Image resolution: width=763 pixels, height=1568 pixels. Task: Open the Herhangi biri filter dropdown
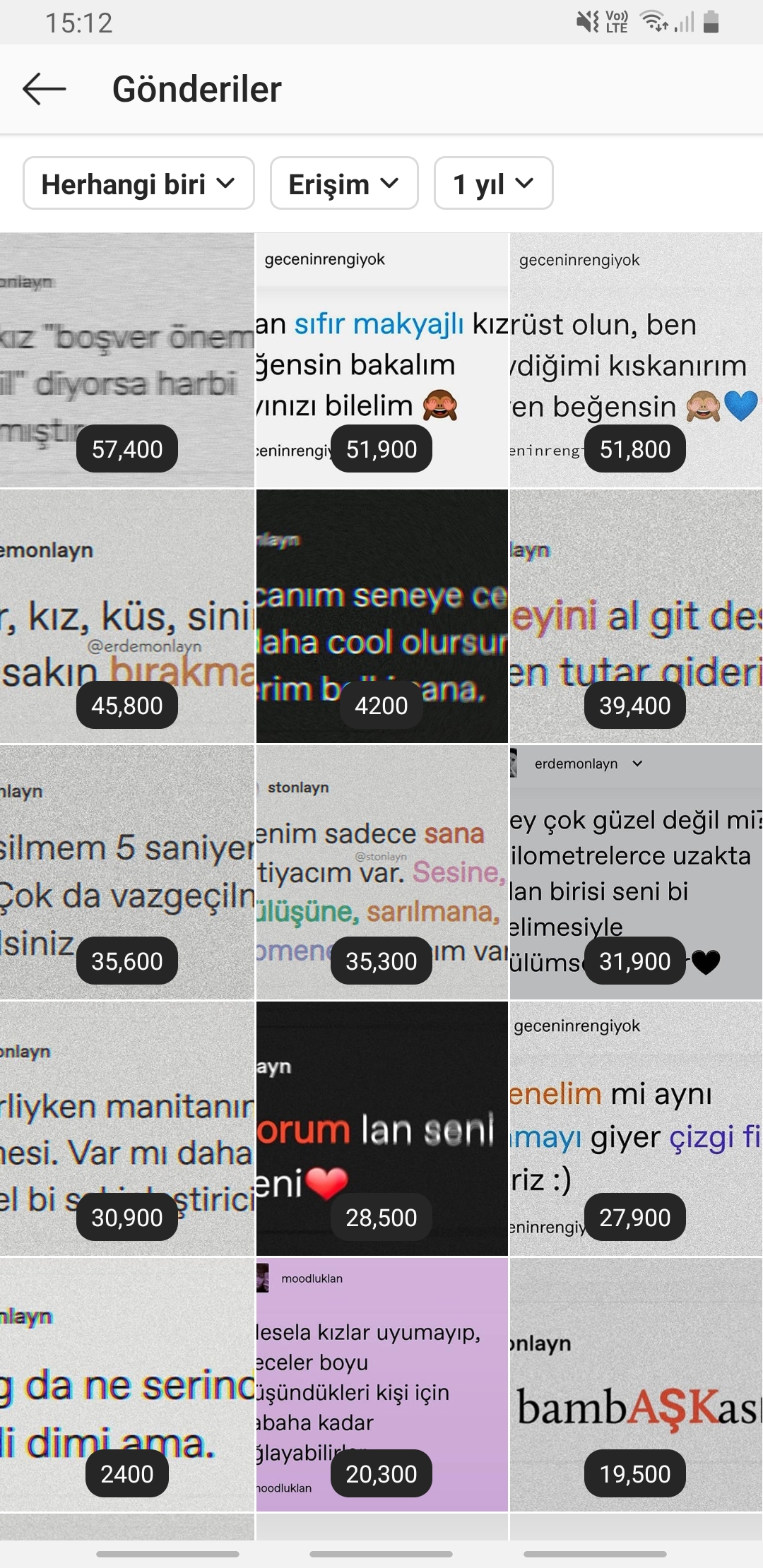(138, 183)
